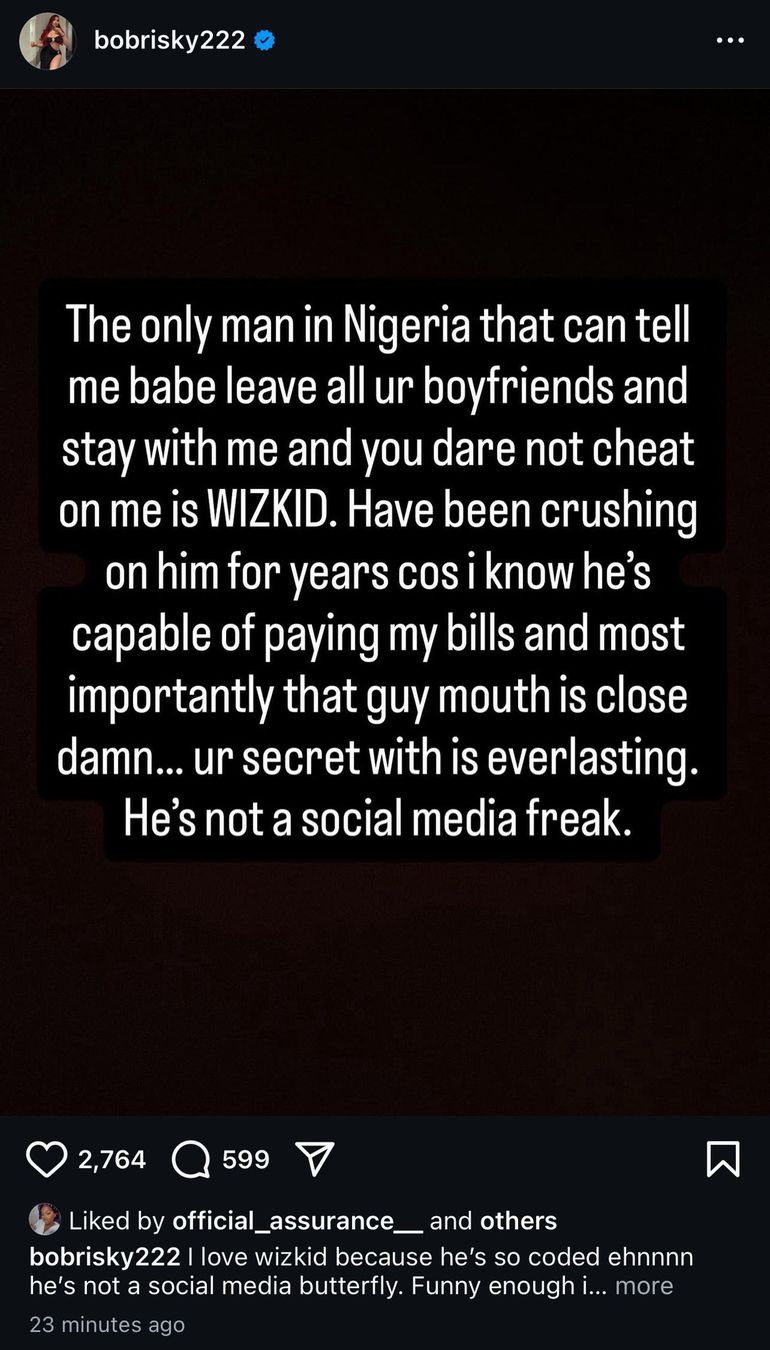Expand the caption with more
The height and width of the screenshot is (1350, 770).
tap(643, 1286)
